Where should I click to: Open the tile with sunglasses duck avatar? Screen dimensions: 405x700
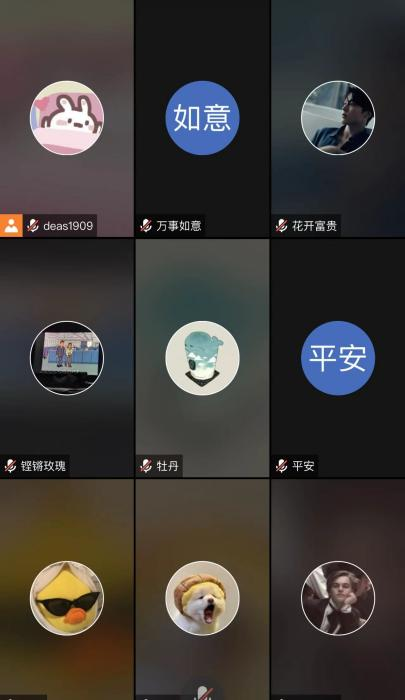coord(67,590)
